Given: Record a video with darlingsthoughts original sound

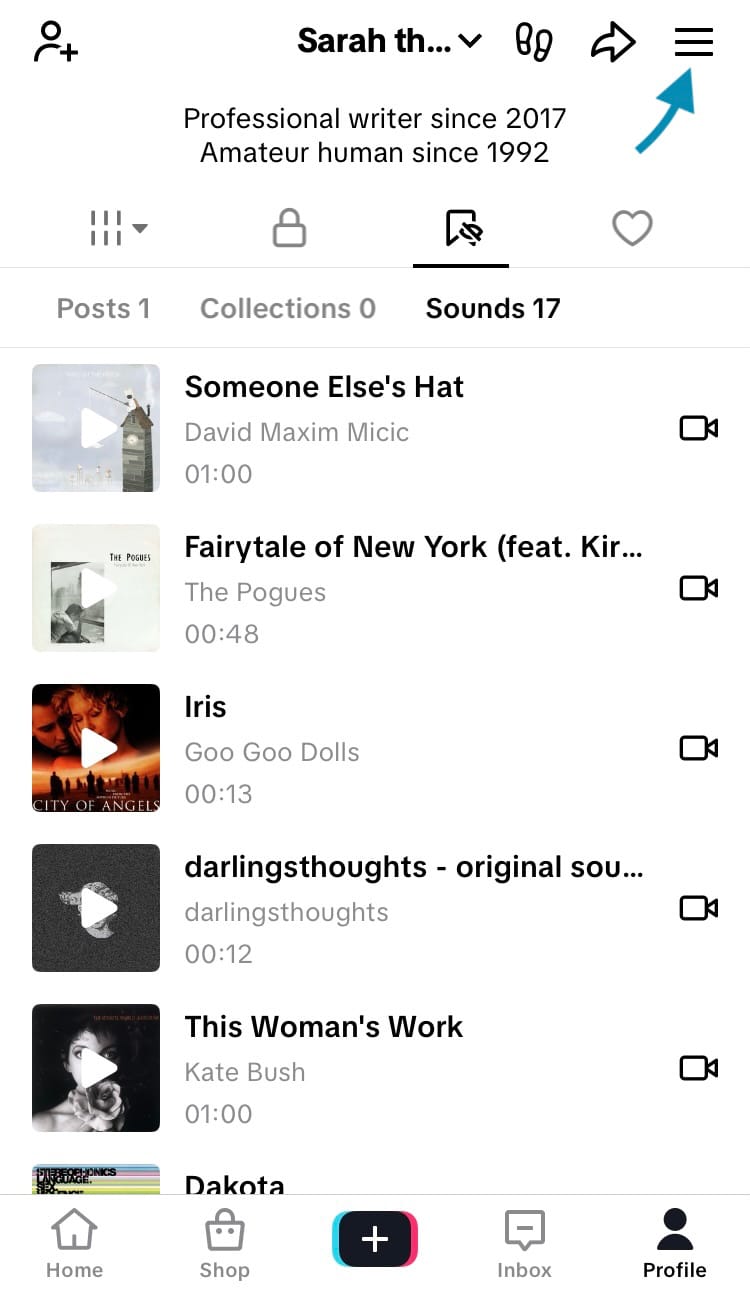Looking at the screenshot, I should [x=698, y=908].
